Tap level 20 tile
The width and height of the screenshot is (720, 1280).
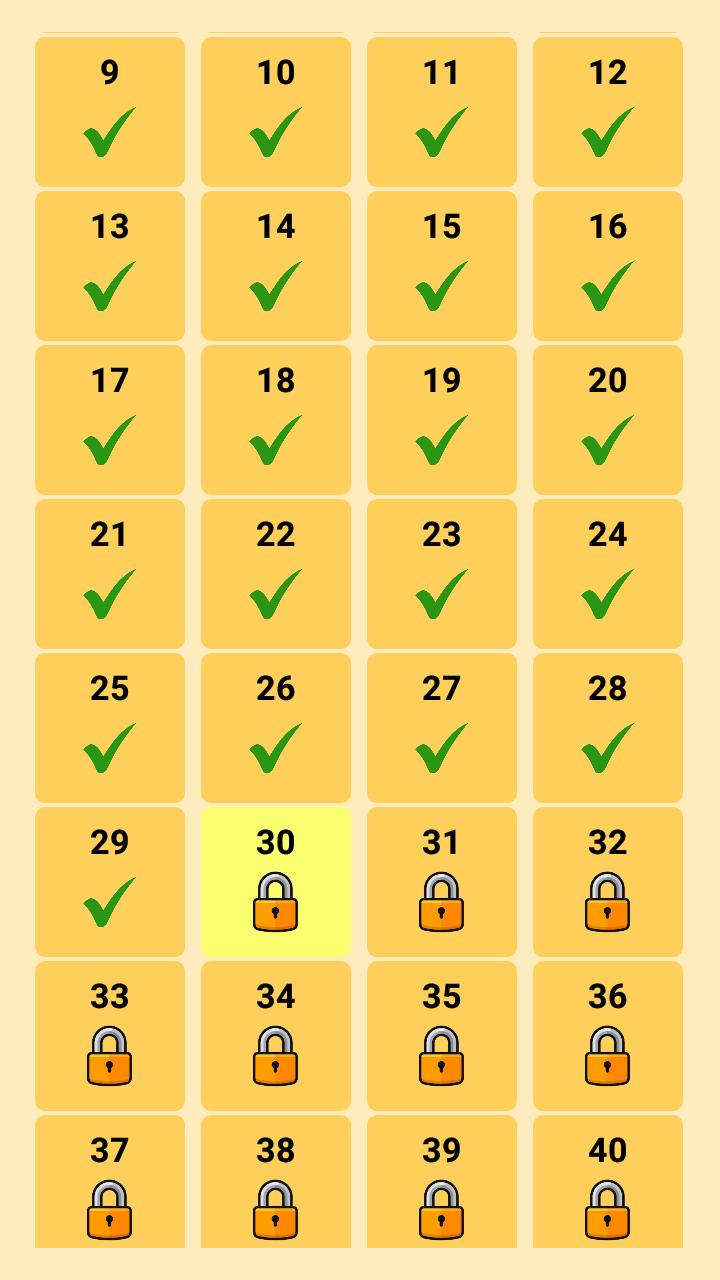[x=608, y=420]
